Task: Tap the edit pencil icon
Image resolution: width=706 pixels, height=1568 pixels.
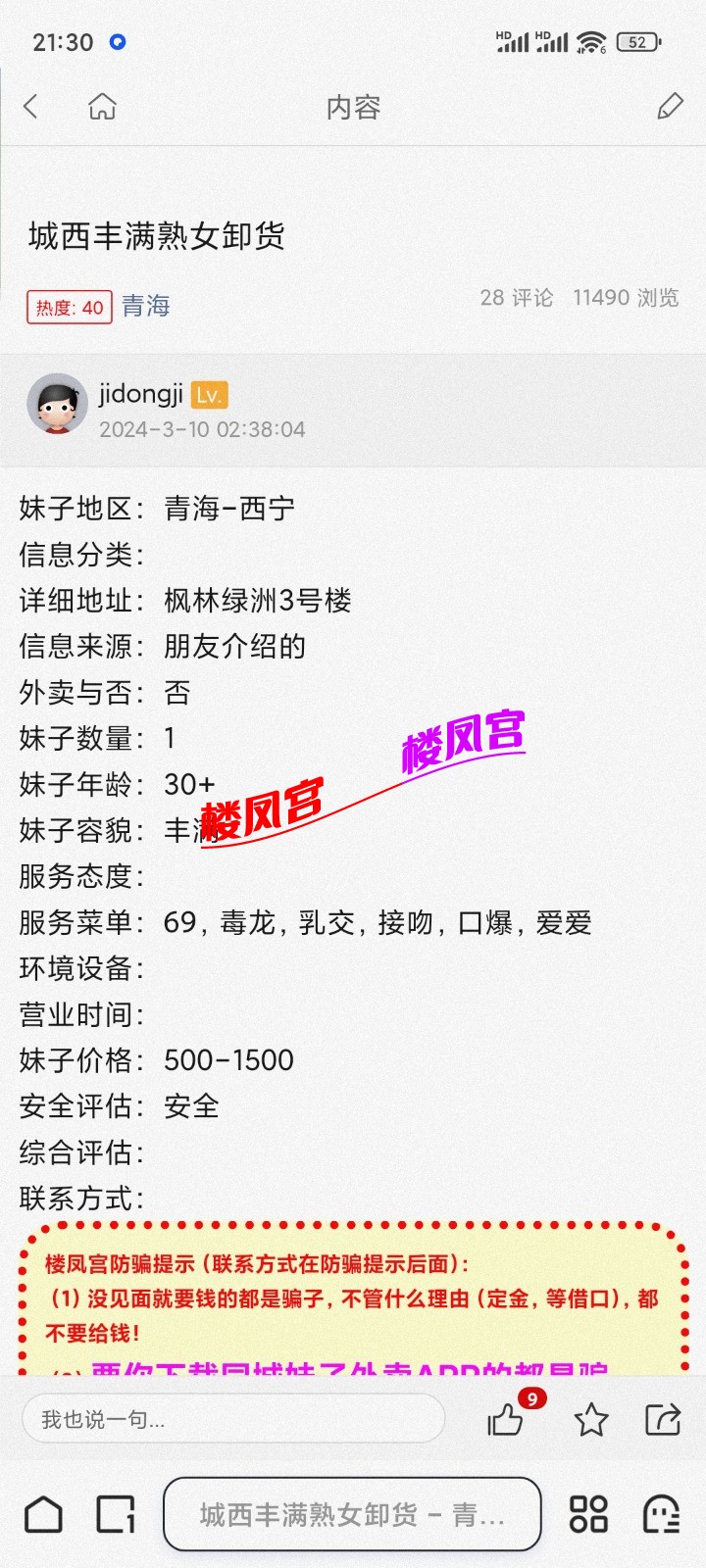Action: 670,106
